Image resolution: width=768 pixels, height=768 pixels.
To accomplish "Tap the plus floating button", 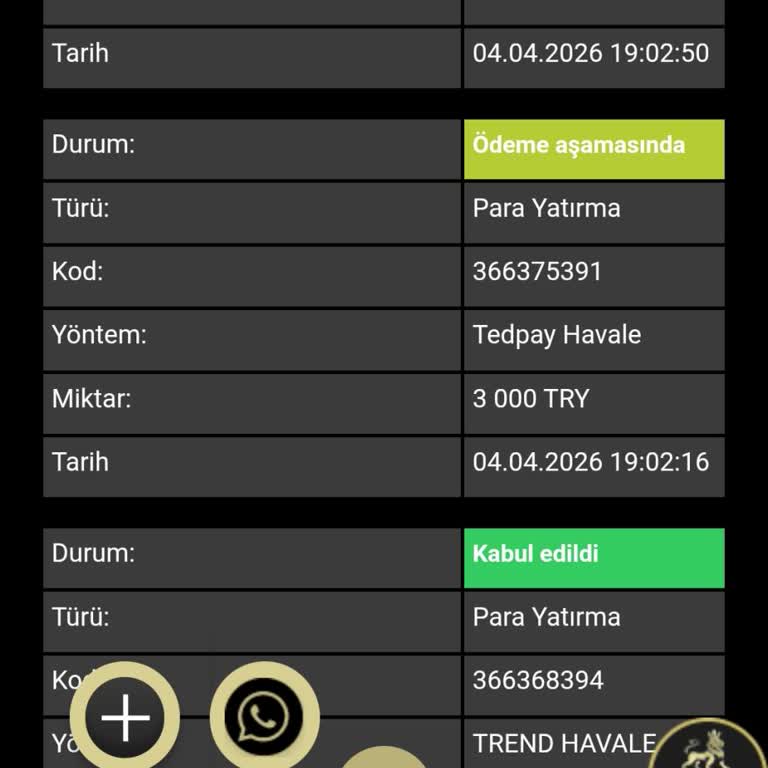I will tap(125, 716).
